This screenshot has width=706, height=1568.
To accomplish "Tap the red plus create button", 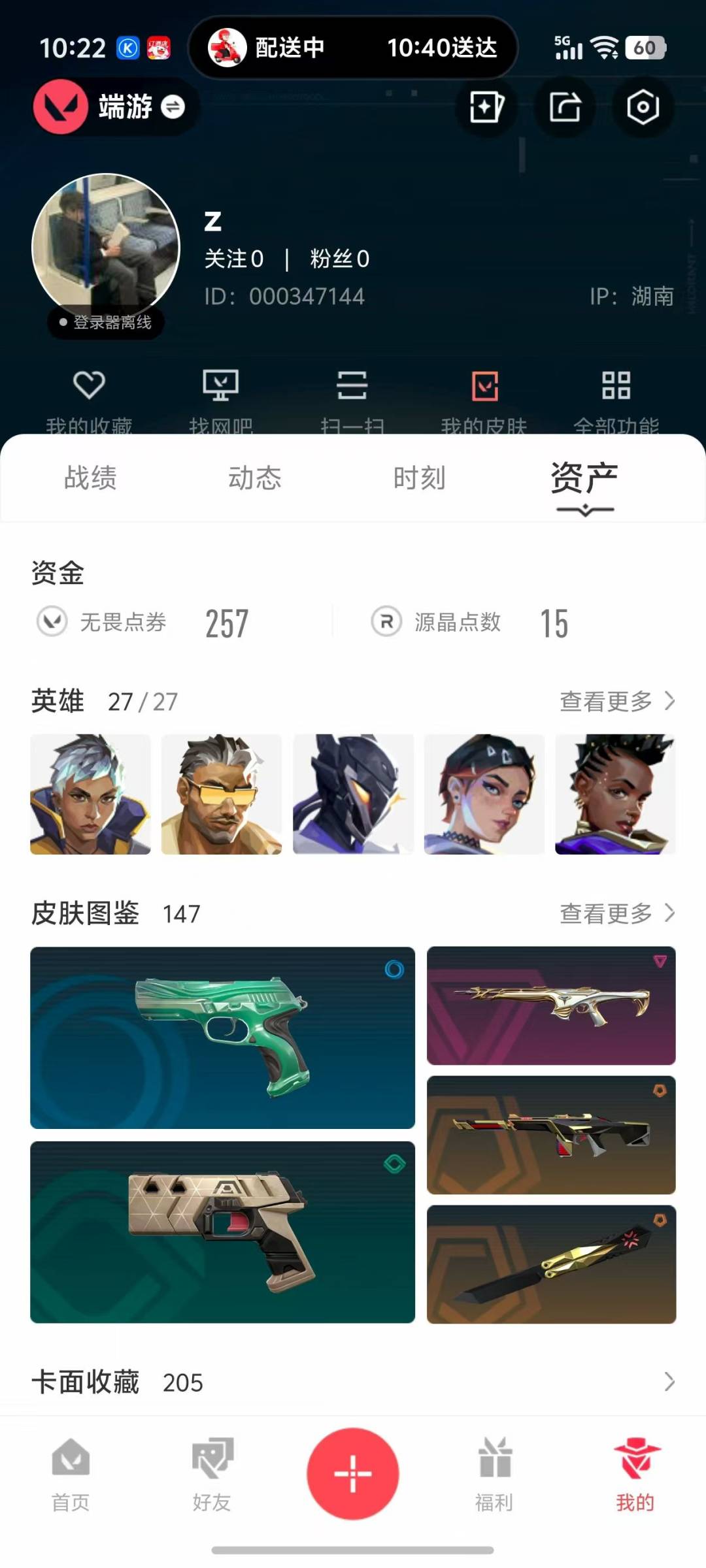I will tap(353, 1474).
